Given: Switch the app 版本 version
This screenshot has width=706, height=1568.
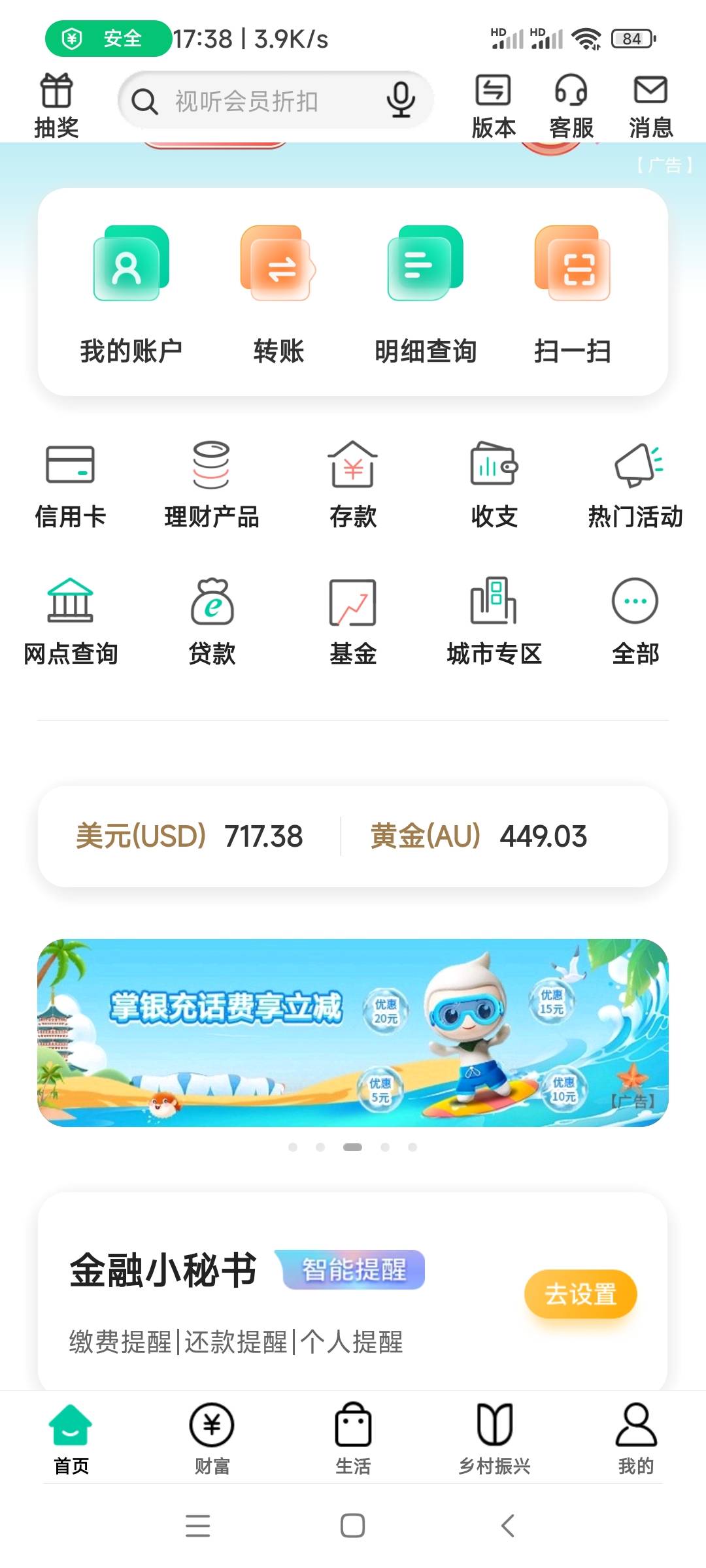Looking at the screenshot, I should [x=494, y=105].
